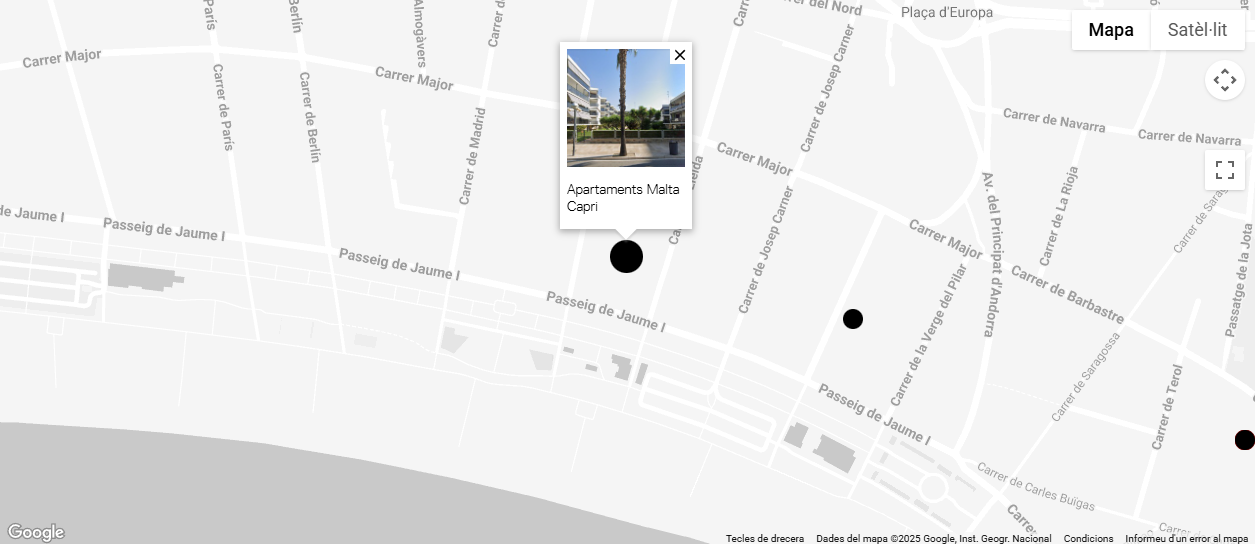Select the map marker near Carrer de la Verge del Pilar
1255x544 pixels.
click(853, 319)
